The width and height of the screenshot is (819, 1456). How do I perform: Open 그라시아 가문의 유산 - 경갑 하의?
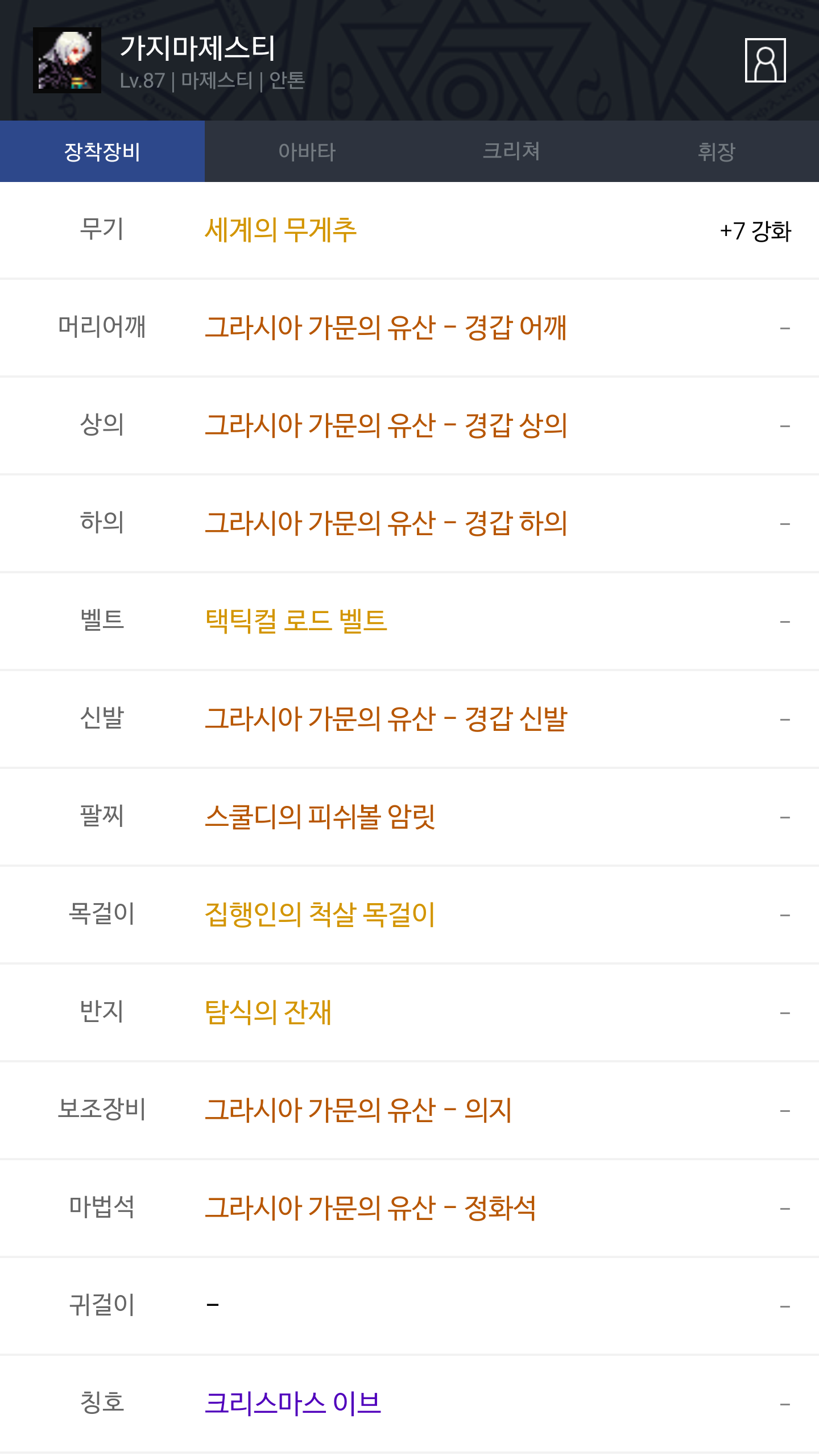pyautogui.click(x=386, y=523)
